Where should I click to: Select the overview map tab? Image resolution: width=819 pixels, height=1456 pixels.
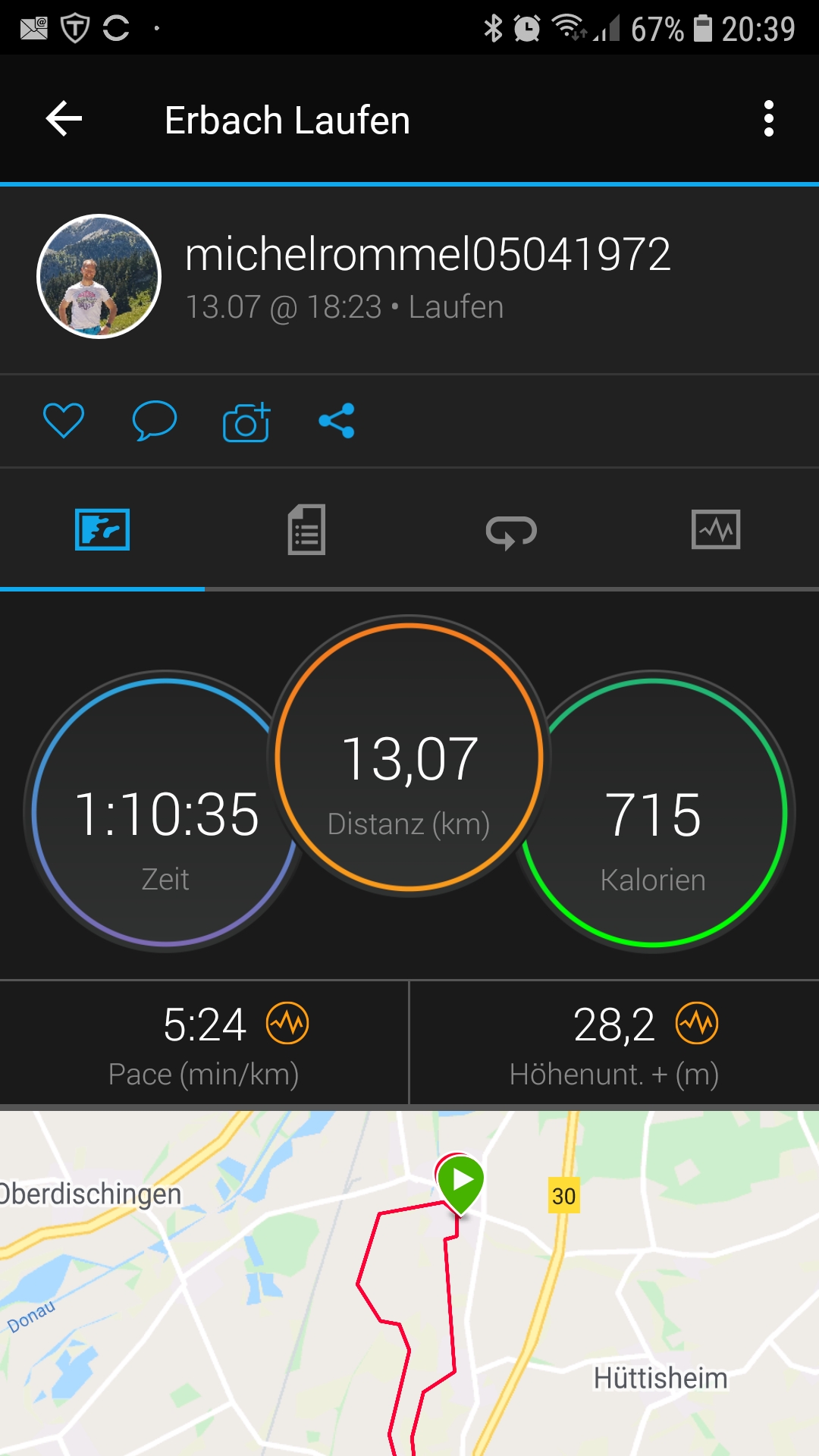click(102, 529)
